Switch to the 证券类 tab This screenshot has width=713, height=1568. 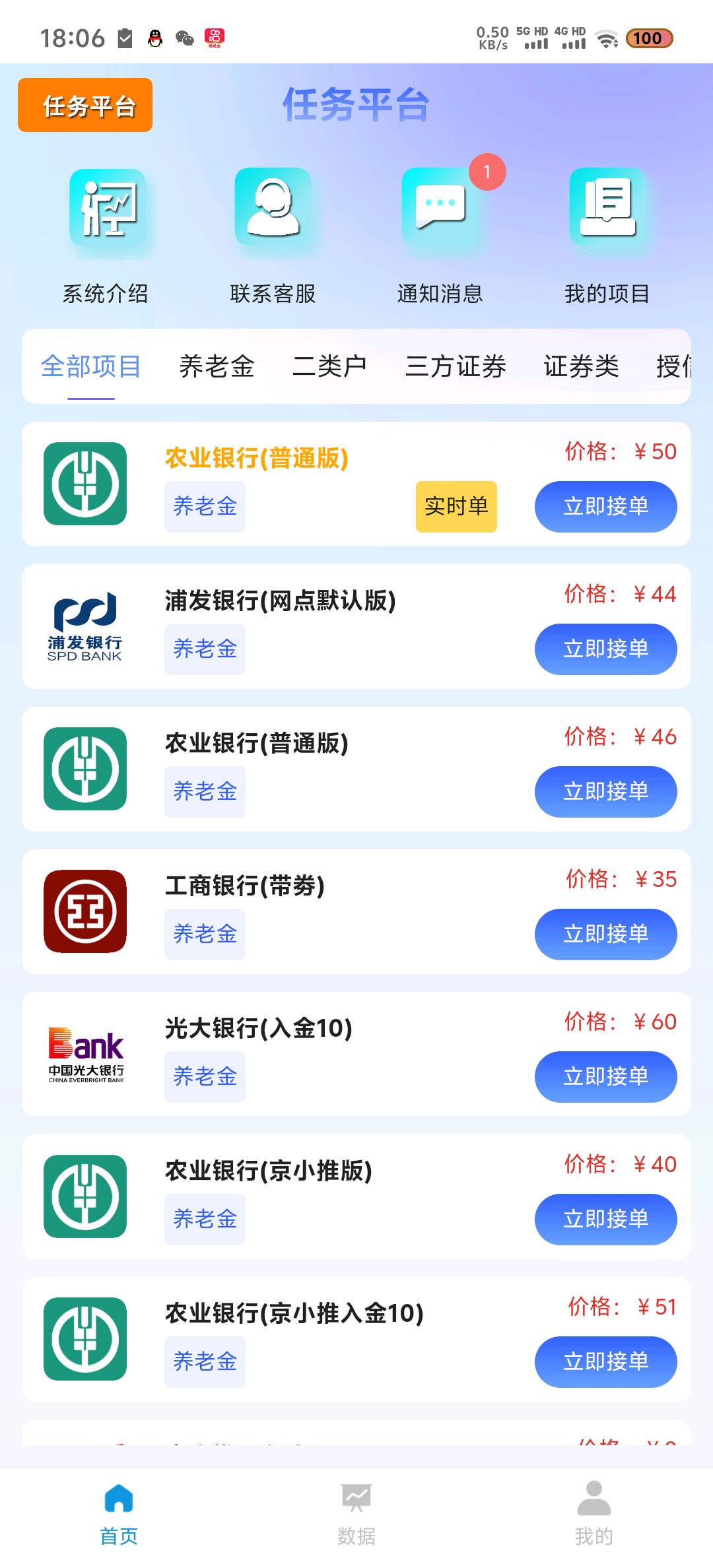(581, 366)
